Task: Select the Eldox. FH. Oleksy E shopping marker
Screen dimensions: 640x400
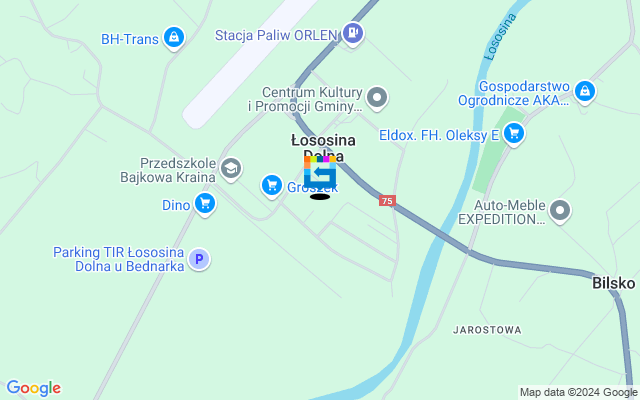Action: point(513,133)
